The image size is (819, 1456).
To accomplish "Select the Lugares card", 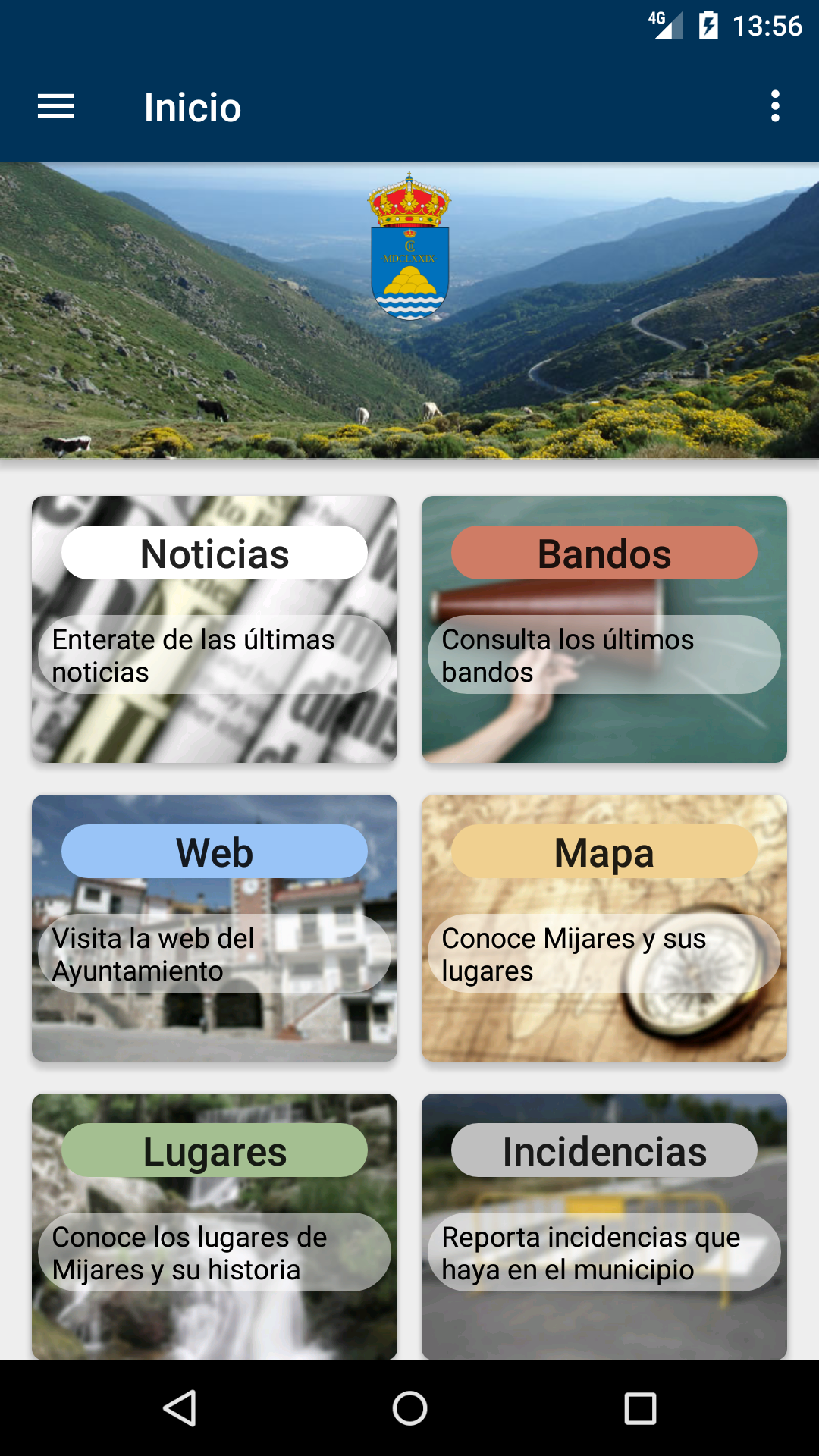I will pyautogui.click(x=215, y=1226).
